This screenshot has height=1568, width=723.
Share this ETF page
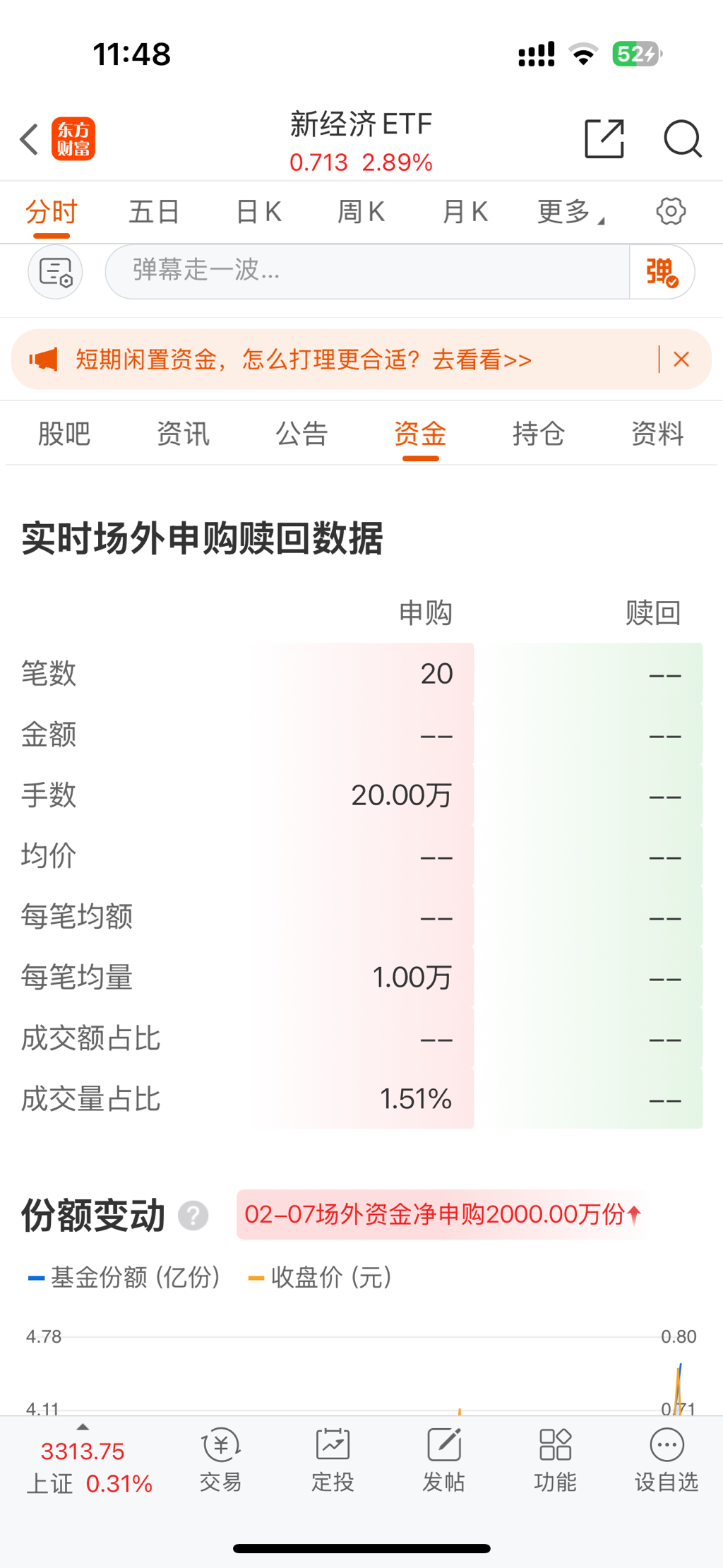click(604, 138)
